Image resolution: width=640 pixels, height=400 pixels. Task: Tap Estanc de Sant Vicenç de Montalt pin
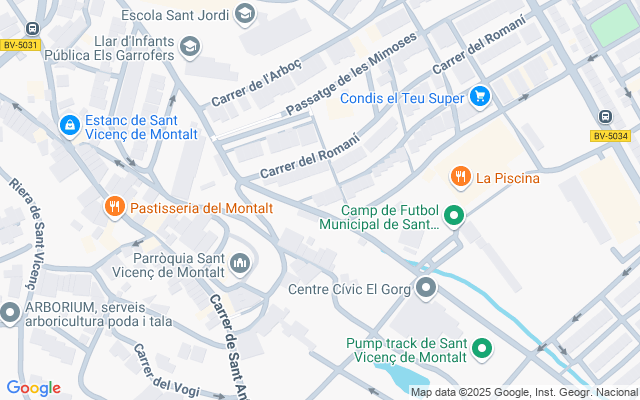coord(70,126)
